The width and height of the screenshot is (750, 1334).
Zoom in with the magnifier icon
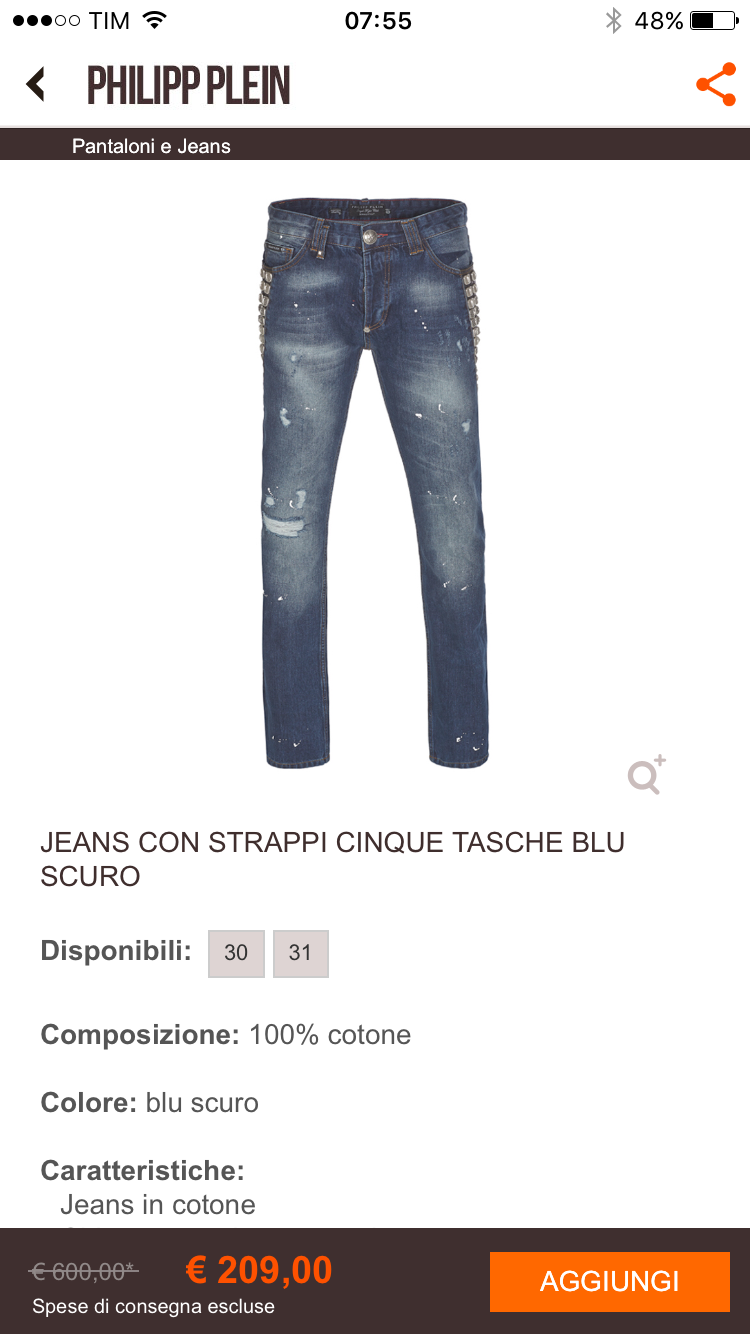pyautogui.click(x=646, y=775)
